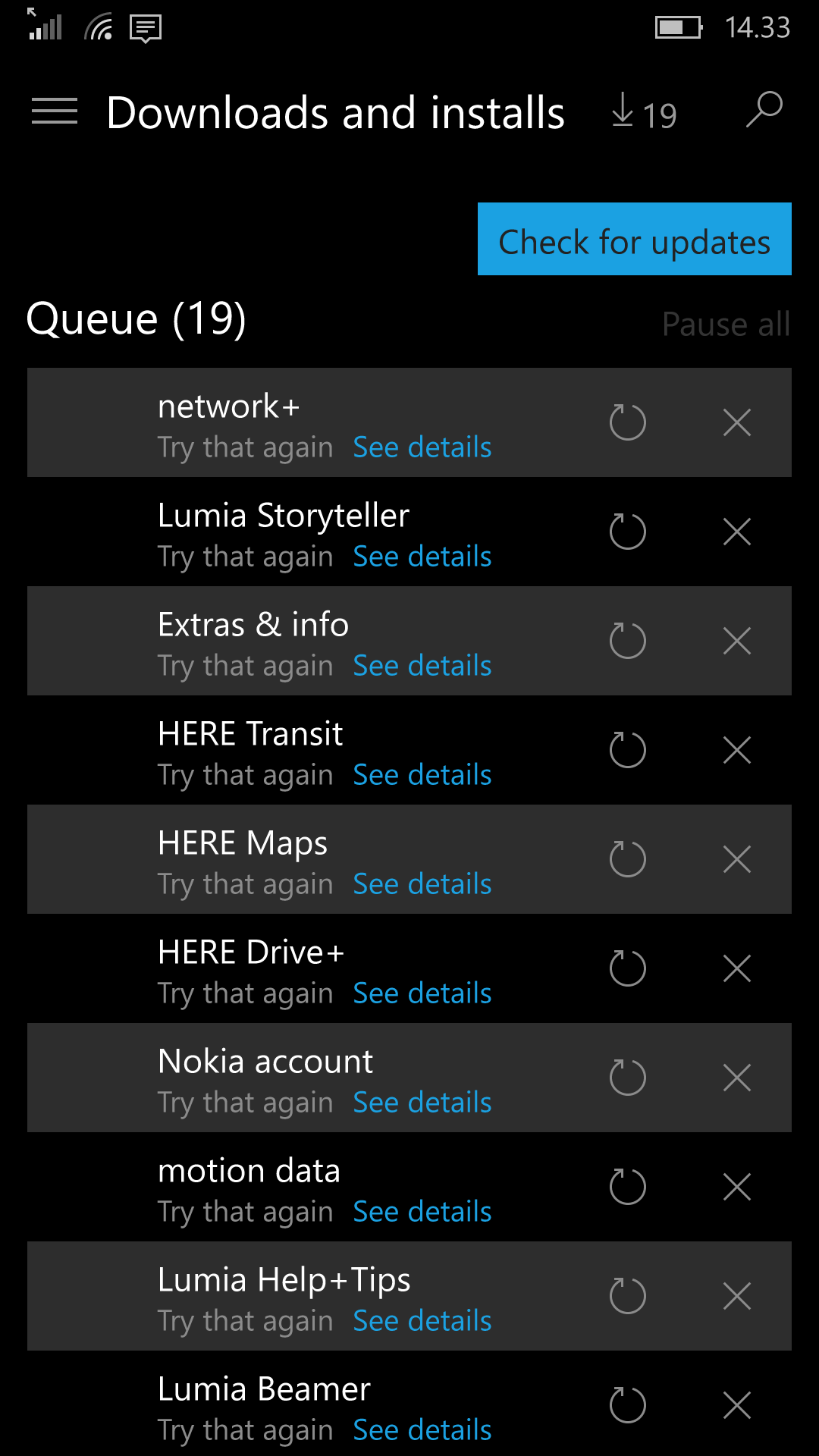The height and width of the screenshot is (1456, 819).
Task: Open the search magnifier icon
Action: 764,110
